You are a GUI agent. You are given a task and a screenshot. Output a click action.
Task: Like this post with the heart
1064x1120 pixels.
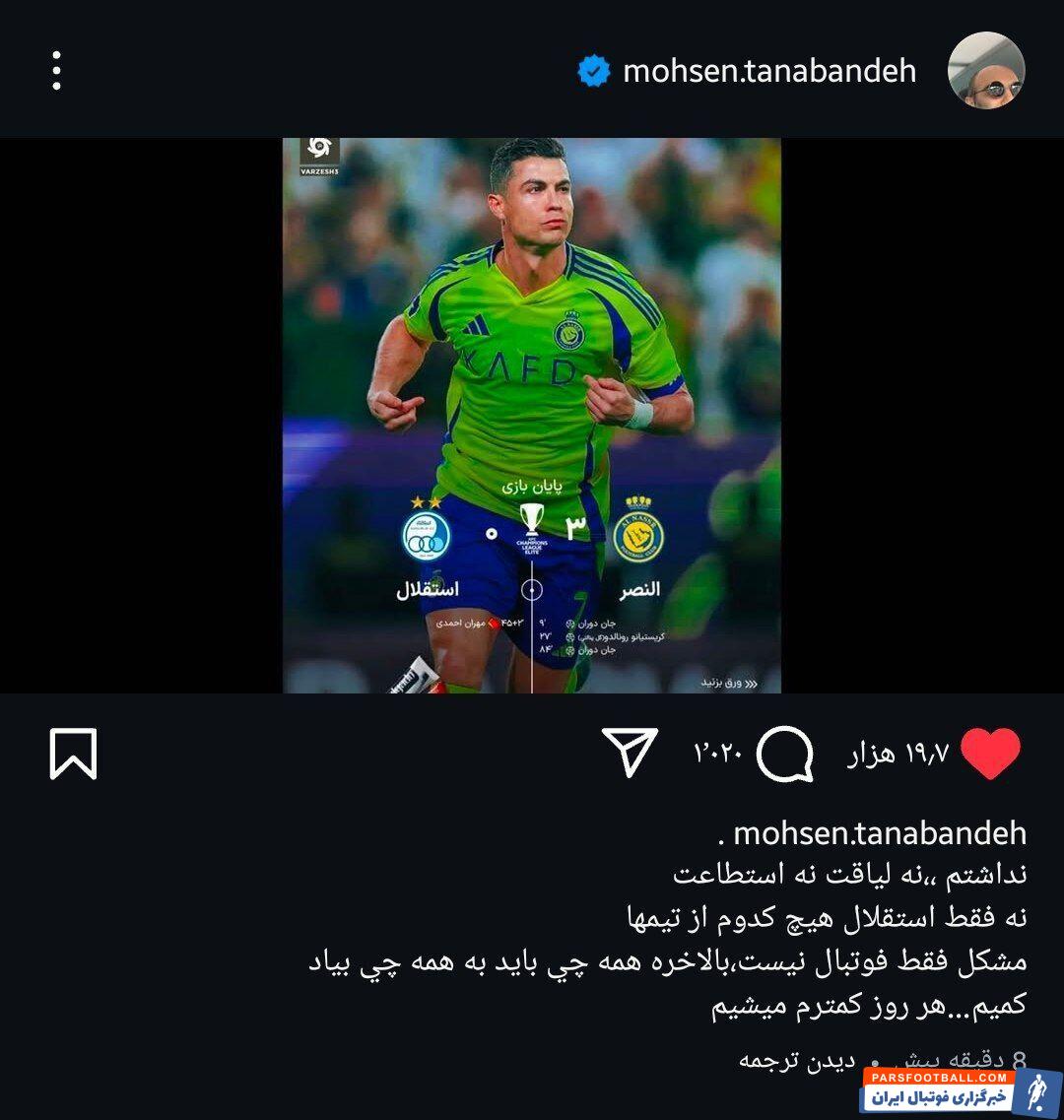pos(989,755)
